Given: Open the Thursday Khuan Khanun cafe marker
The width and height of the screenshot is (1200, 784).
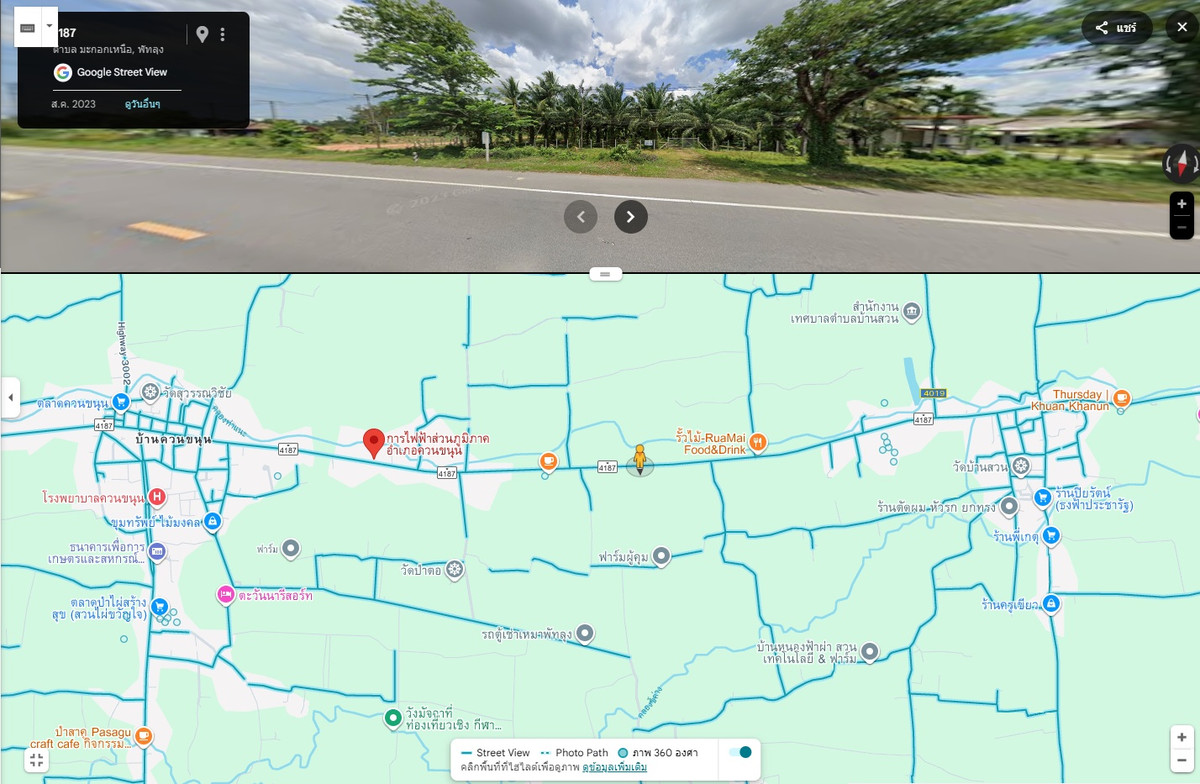Looking at the screenshot, I should 1121,399.
